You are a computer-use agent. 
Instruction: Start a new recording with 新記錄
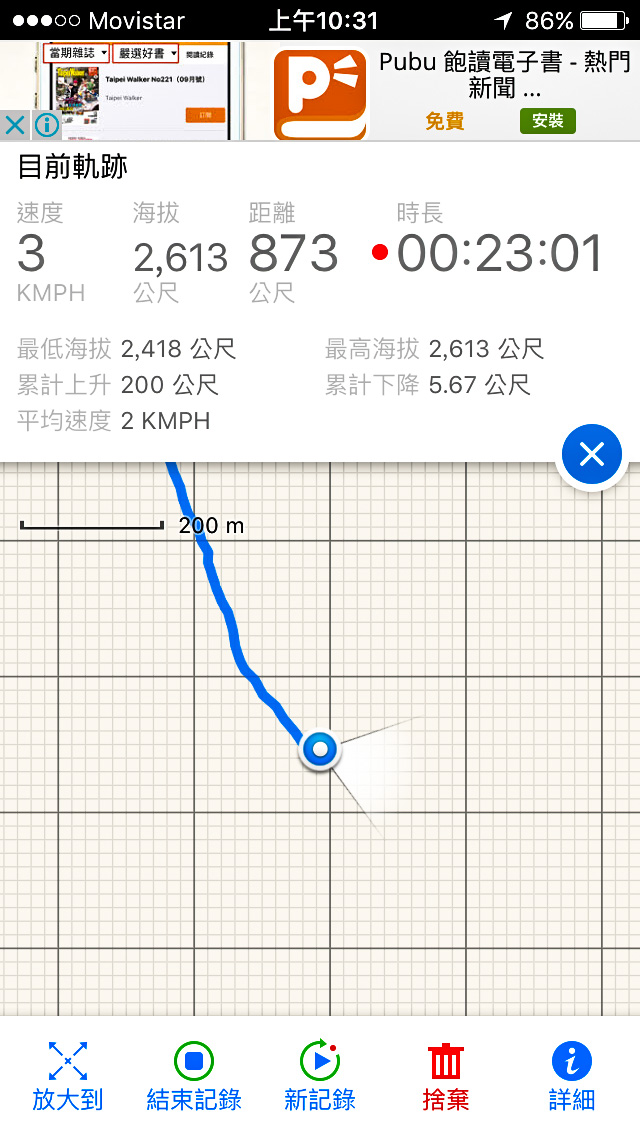[x=320, y=1075]
